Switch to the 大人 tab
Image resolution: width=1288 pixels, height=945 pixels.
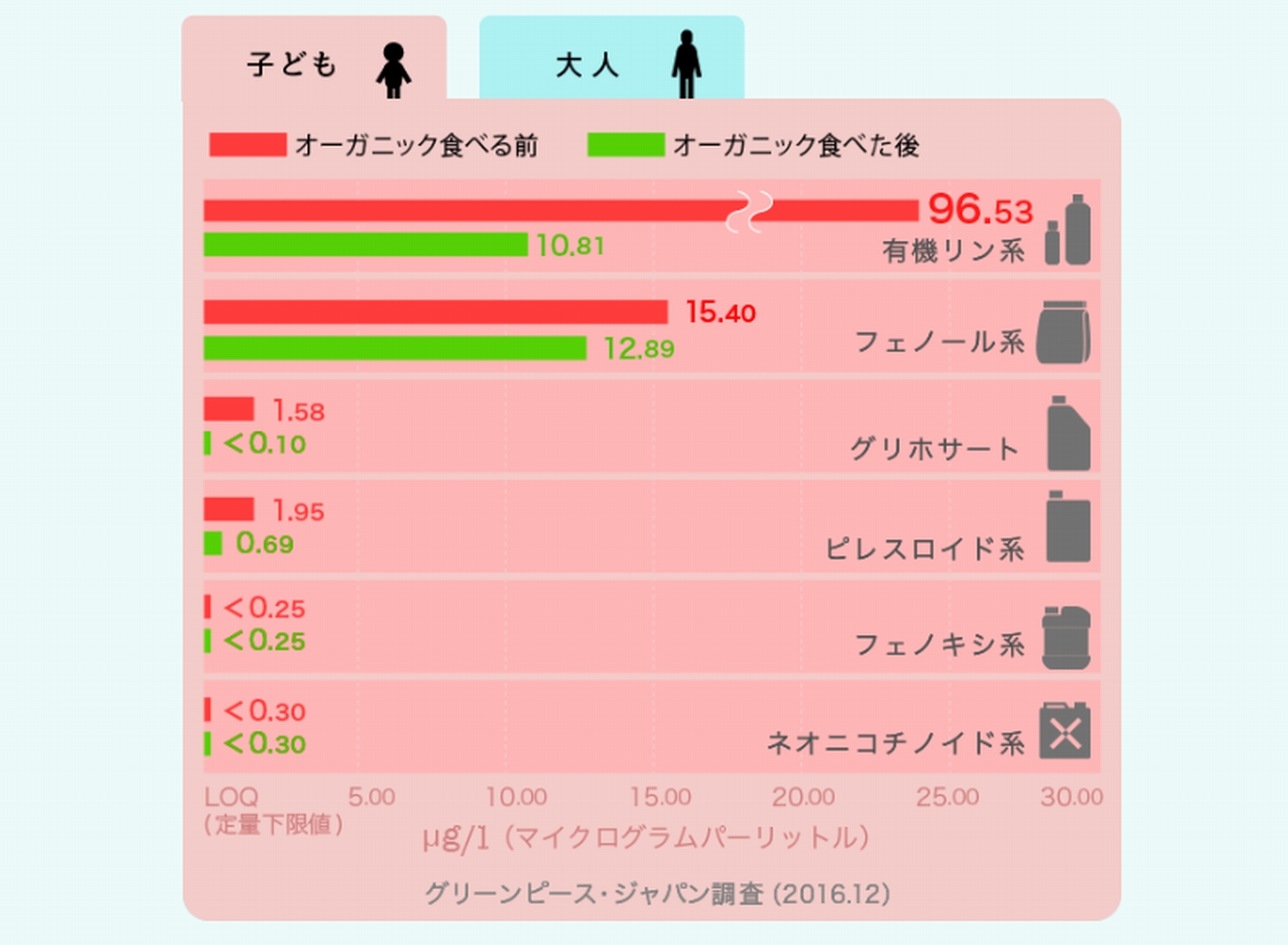pos(611,61)
